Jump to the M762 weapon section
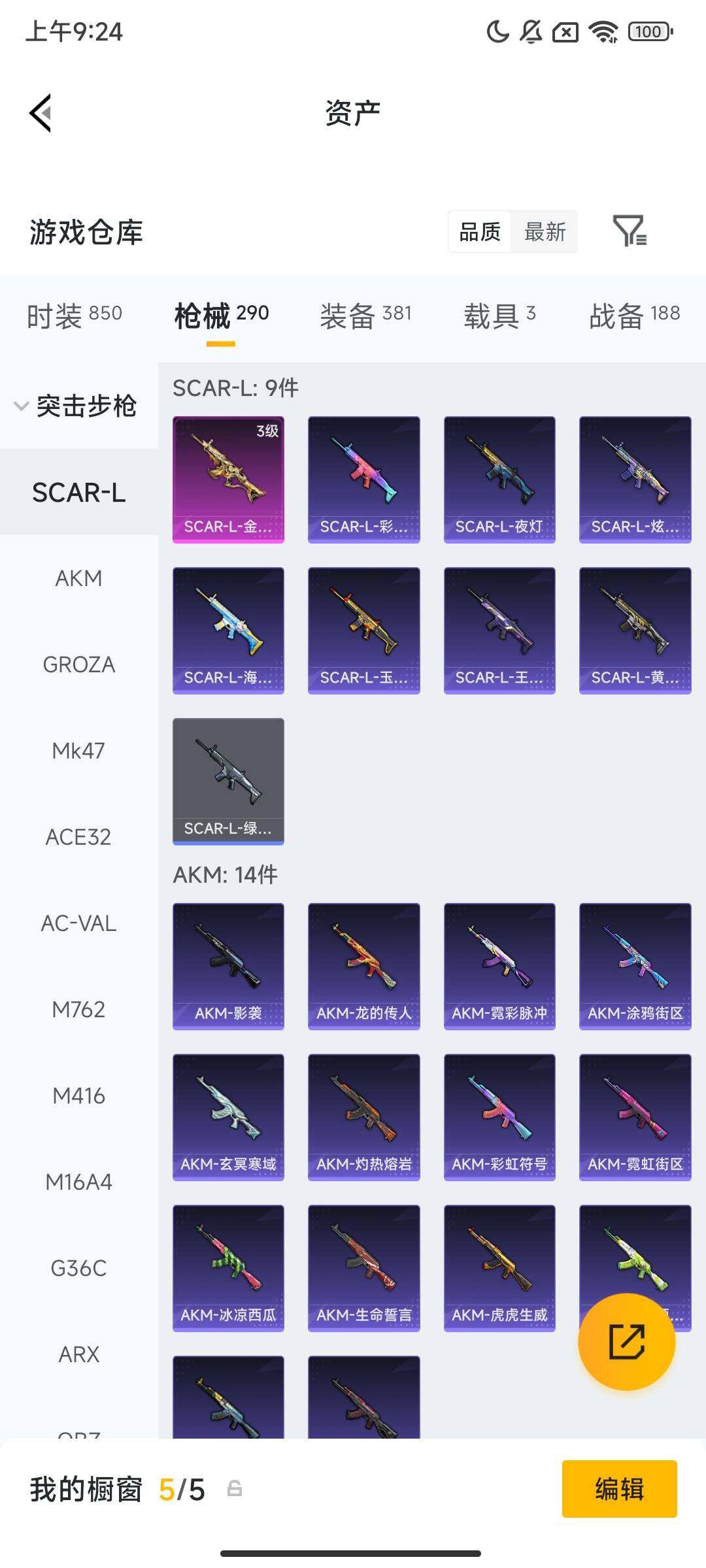This screenshot has width=706, height=1568. (x=78, y=1009)
